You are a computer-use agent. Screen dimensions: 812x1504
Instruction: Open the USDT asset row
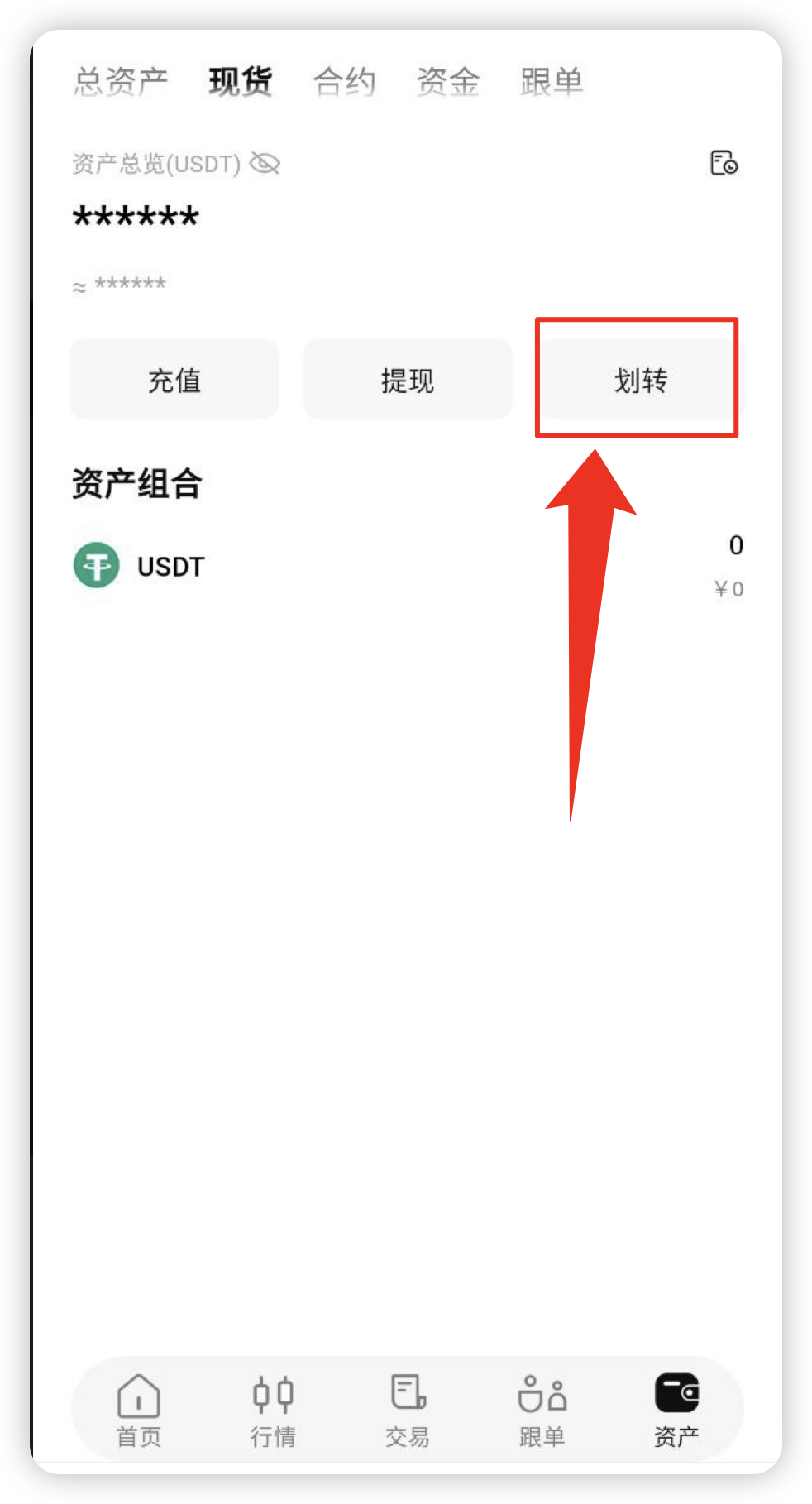pyautogui.click(x=405, y=567)
